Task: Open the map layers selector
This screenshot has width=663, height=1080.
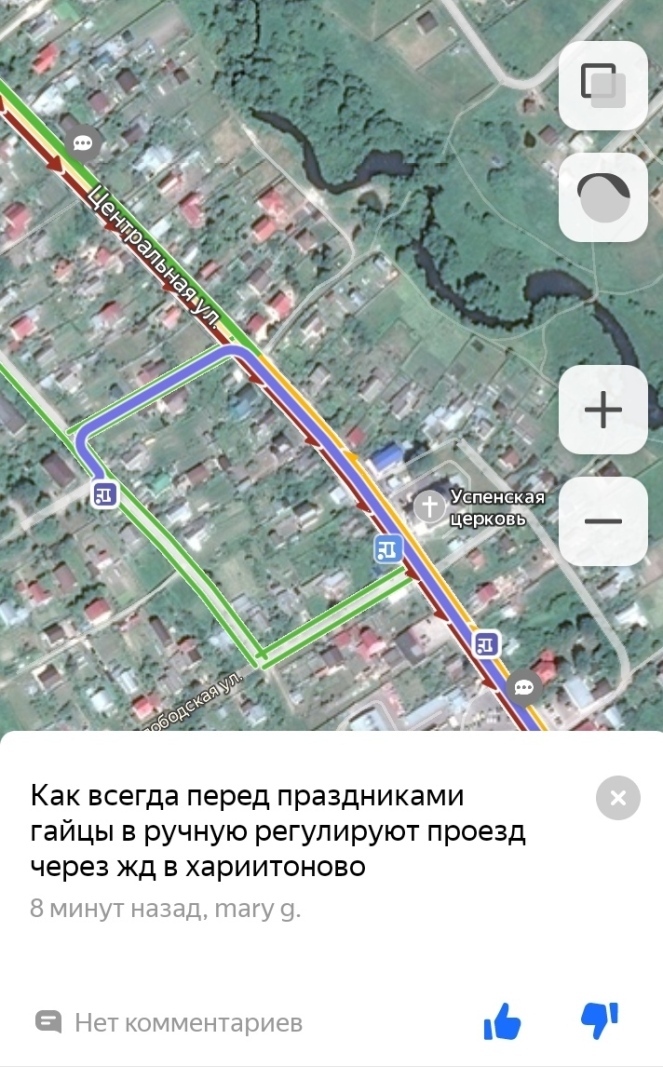Action: click(603, 85)
